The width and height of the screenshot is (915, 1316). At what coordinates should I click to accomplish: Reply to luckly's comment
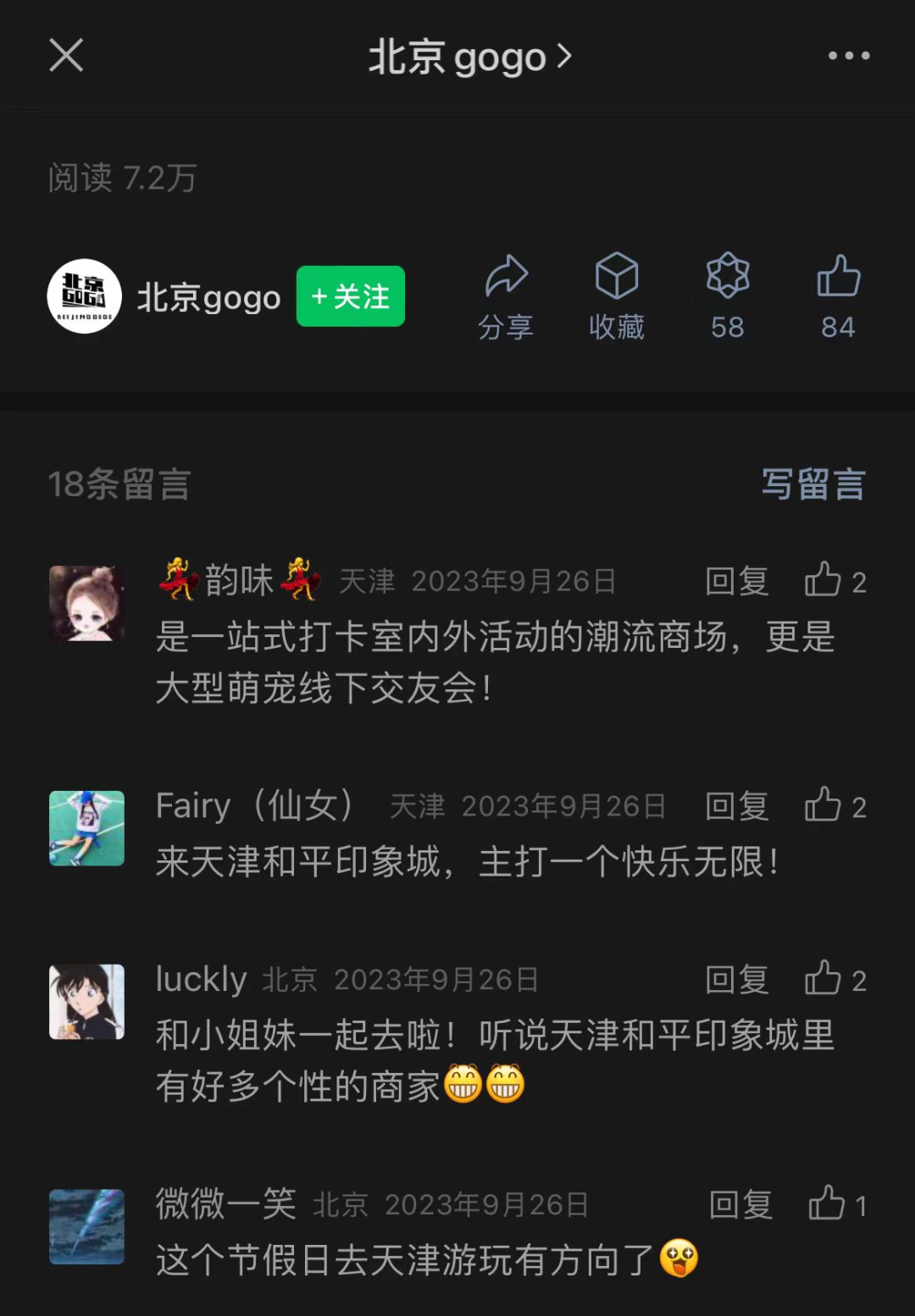735,979
